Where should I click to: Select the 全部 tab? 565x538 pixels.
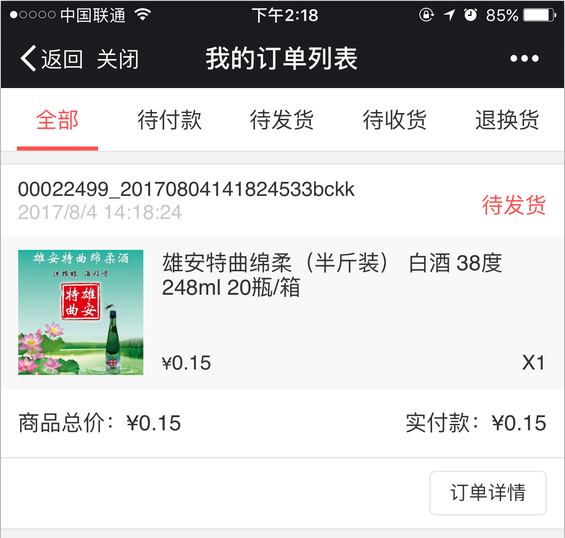57,120
